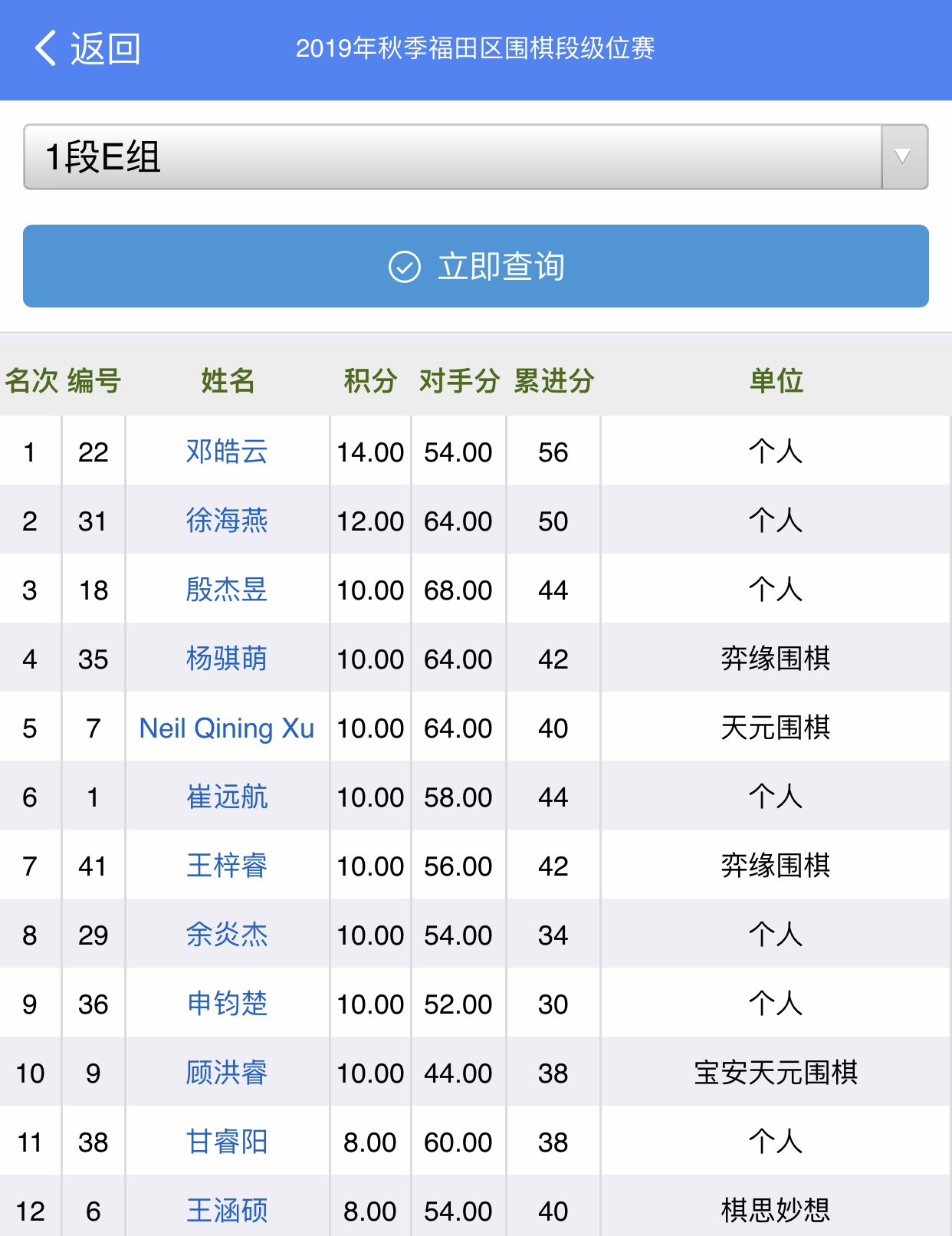Select player name 杨骐萌
This screenshot has width=952, height=1236.
point(227,659)
